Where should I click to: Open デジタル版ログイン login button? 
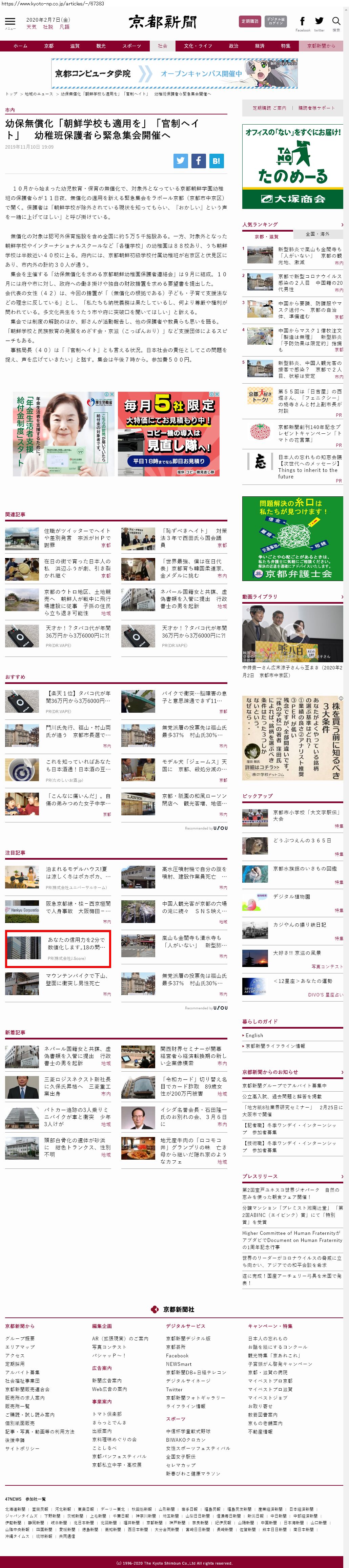[275, 21]
